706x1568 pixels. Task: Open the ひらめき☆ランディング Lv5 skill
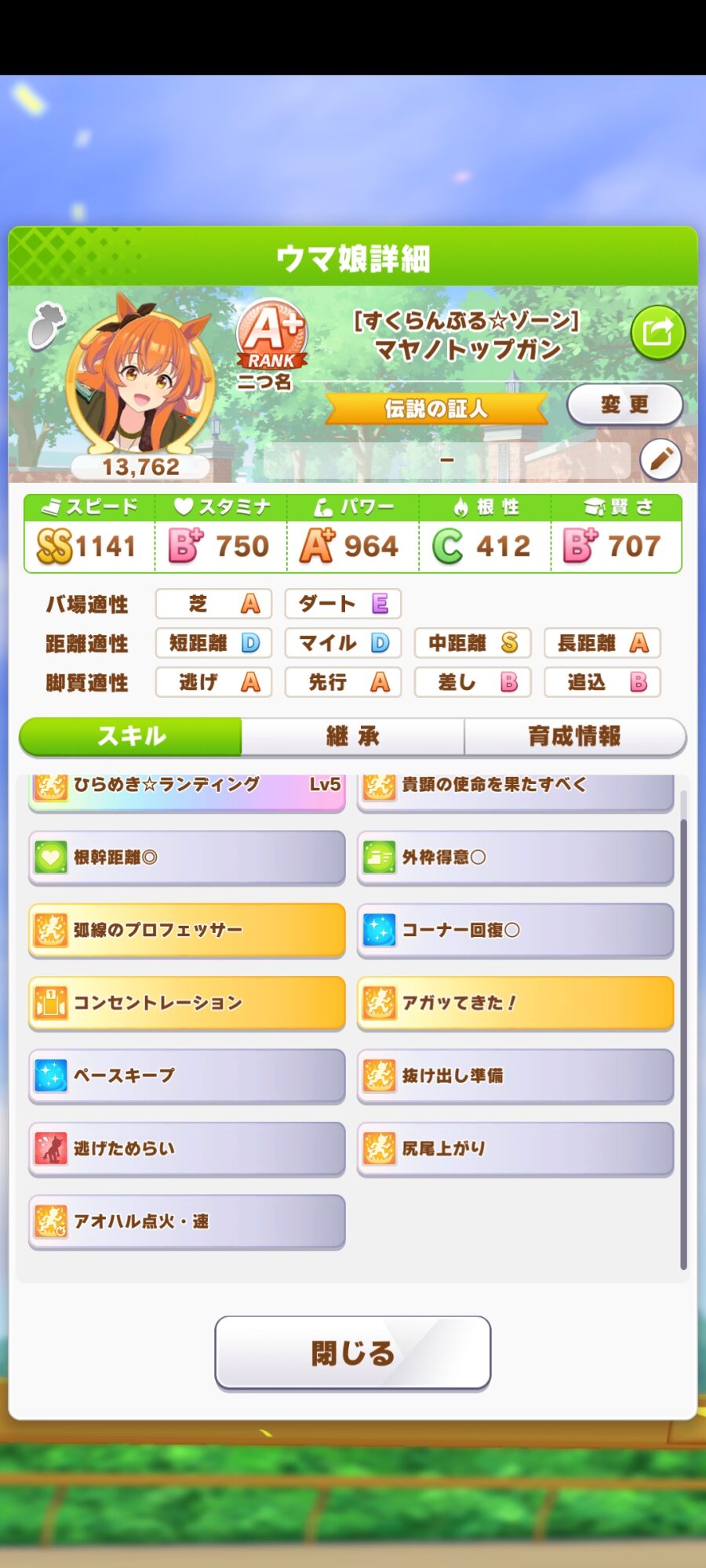pos(187,789)
